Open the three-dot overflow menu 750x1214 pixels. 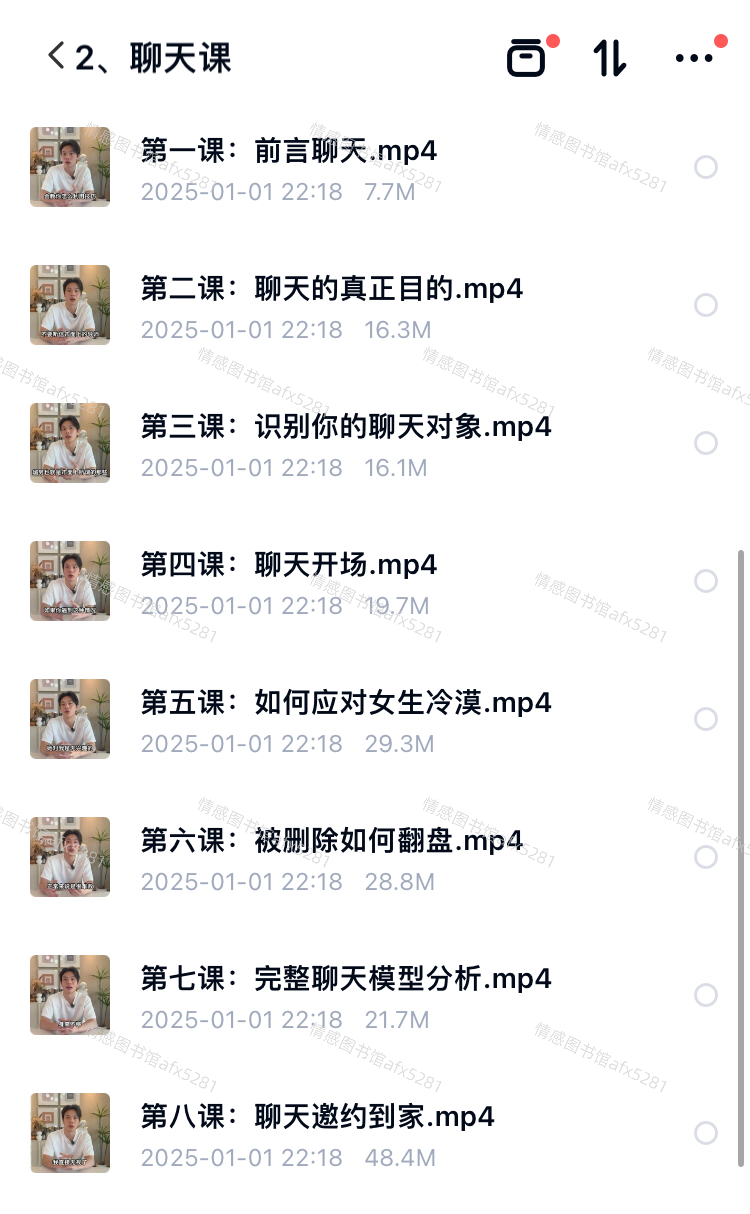[x=694, y=58]
